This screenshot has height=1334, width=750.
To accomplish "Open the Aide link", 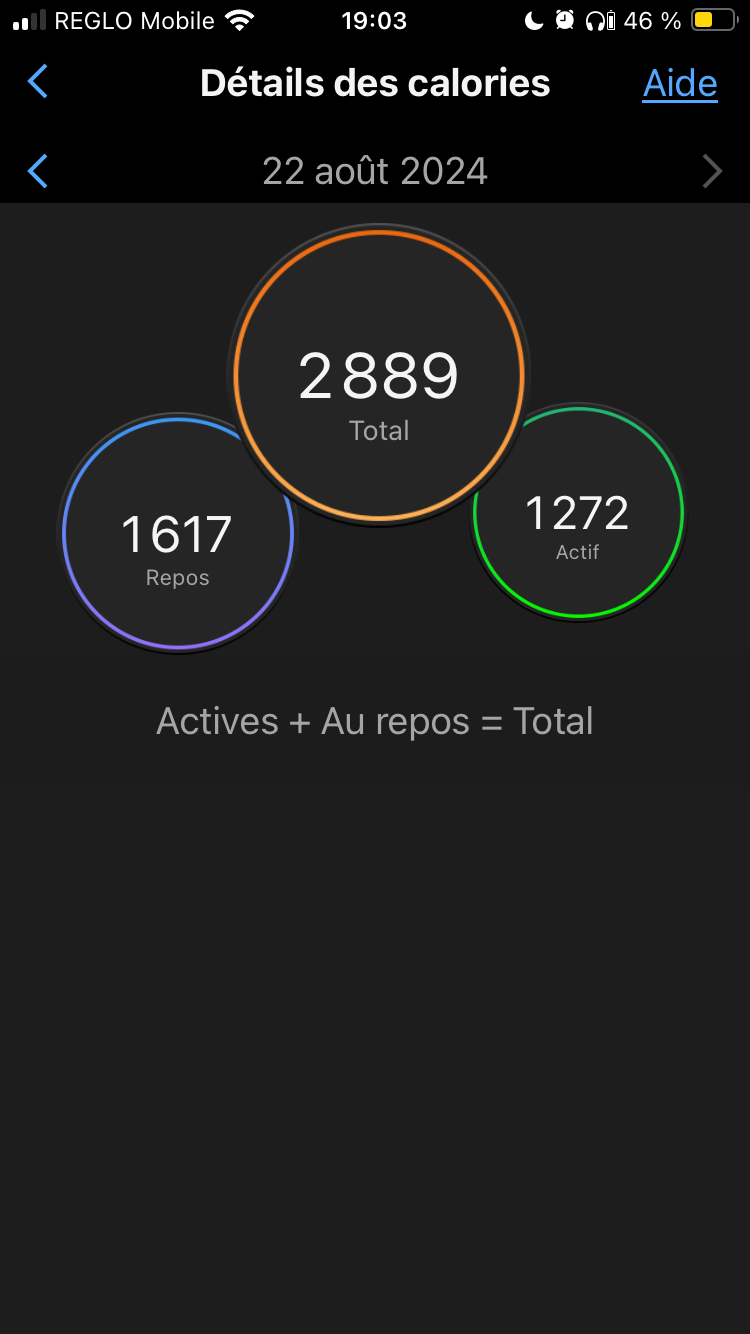I will click(680, 83).
